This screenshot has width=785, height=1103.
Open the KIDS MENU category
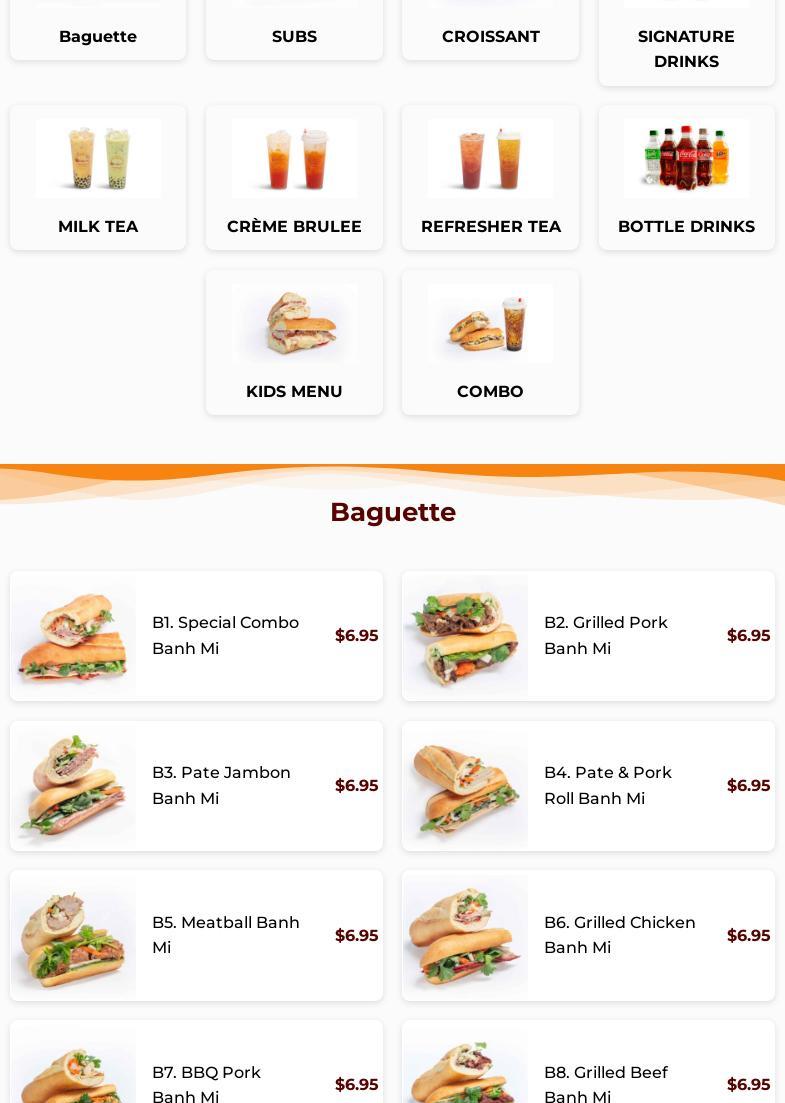[x=294, y=343]
